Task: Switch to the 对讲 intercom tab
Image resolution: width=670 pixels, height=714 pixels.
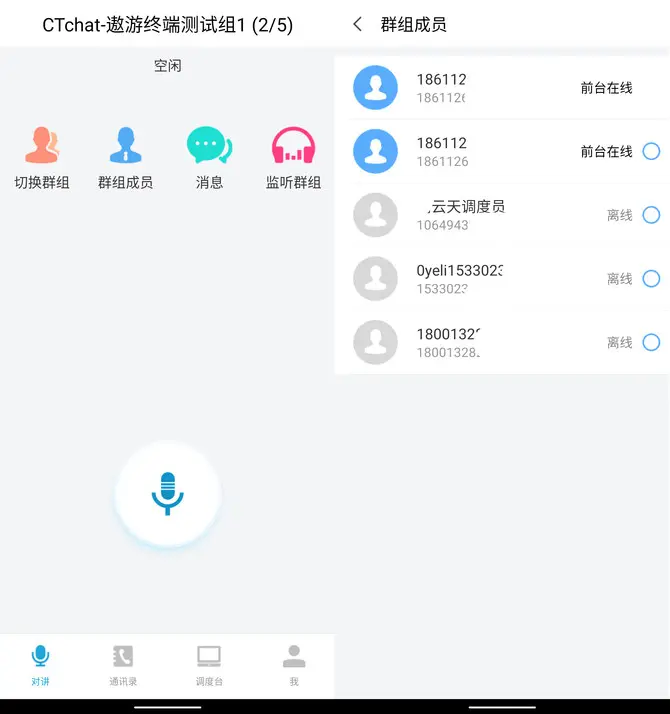Action: tap(40, 665)
